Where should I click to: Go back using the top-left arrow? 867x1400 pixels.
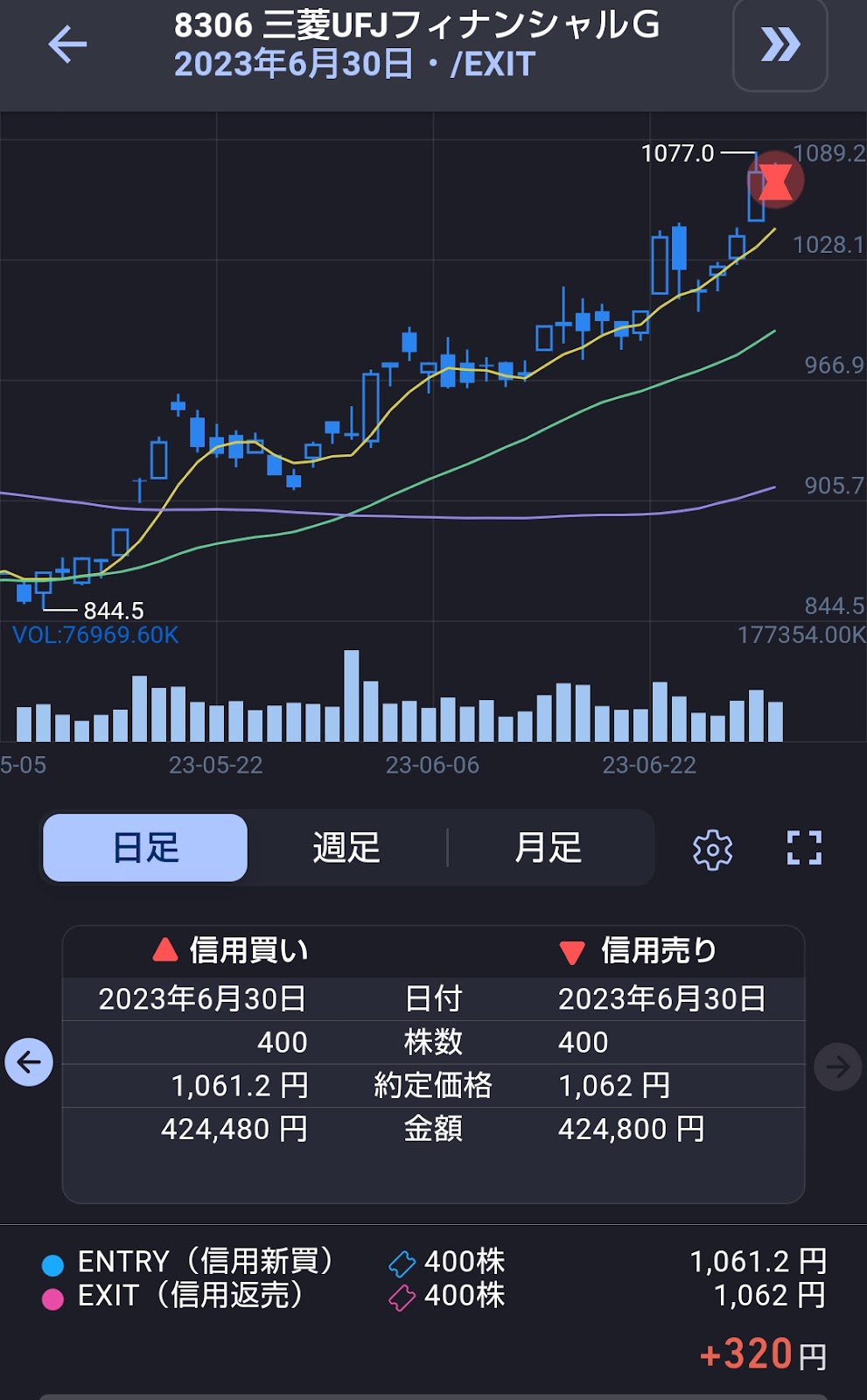(67, 45)
